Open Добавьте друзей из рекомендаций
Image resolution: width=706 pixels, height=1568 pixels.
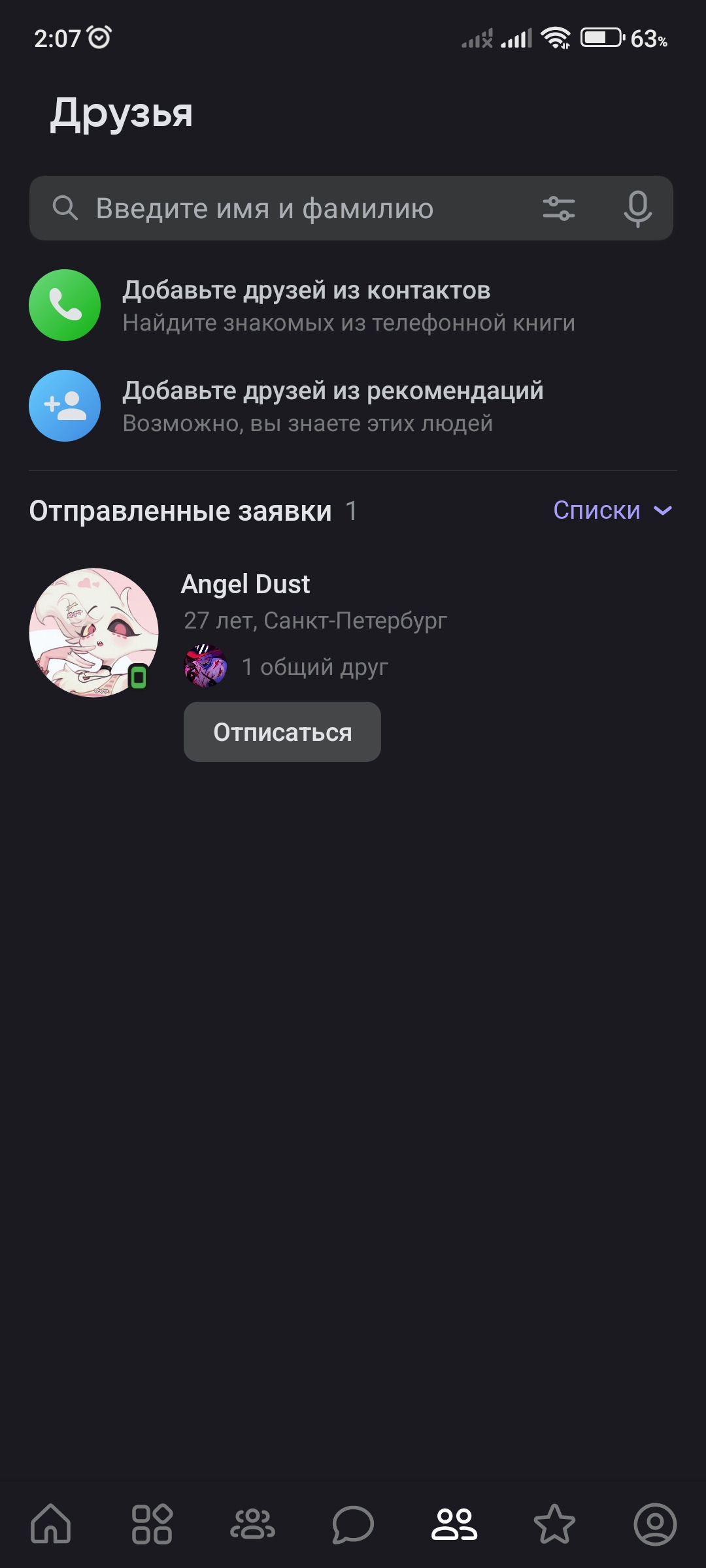click(332, 406)
